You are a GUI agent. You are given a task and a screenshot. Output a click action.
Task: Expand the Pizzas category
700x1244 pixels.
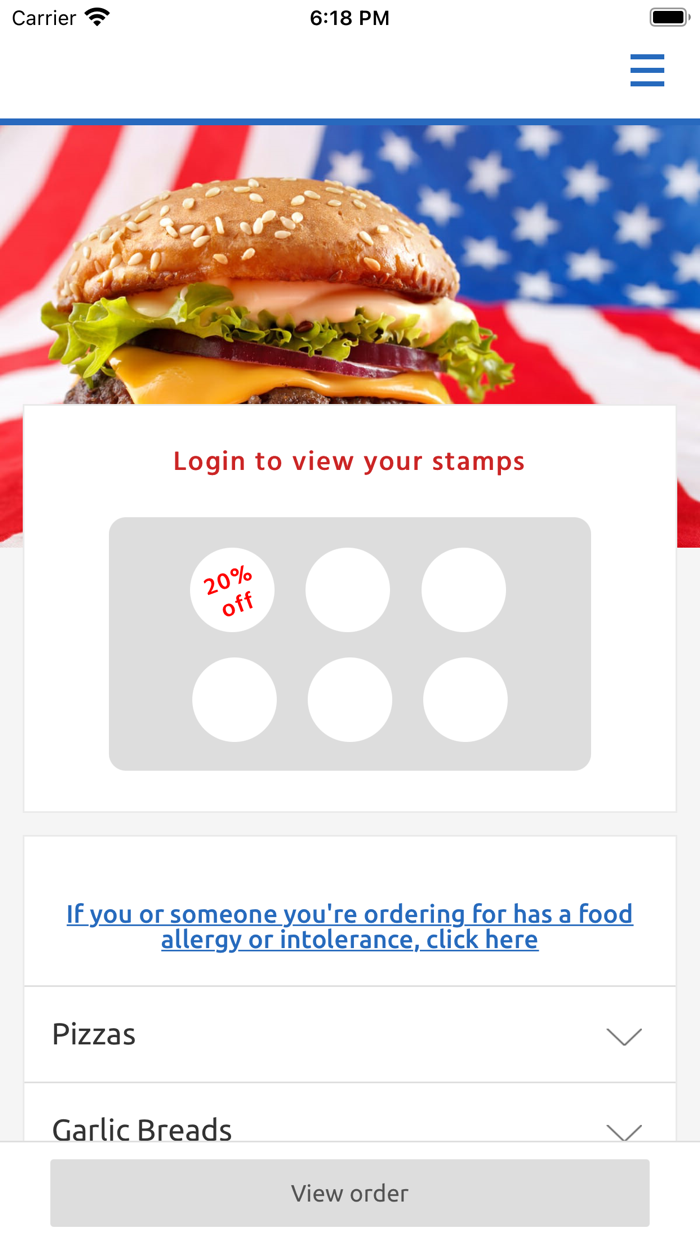[349, 1035]
